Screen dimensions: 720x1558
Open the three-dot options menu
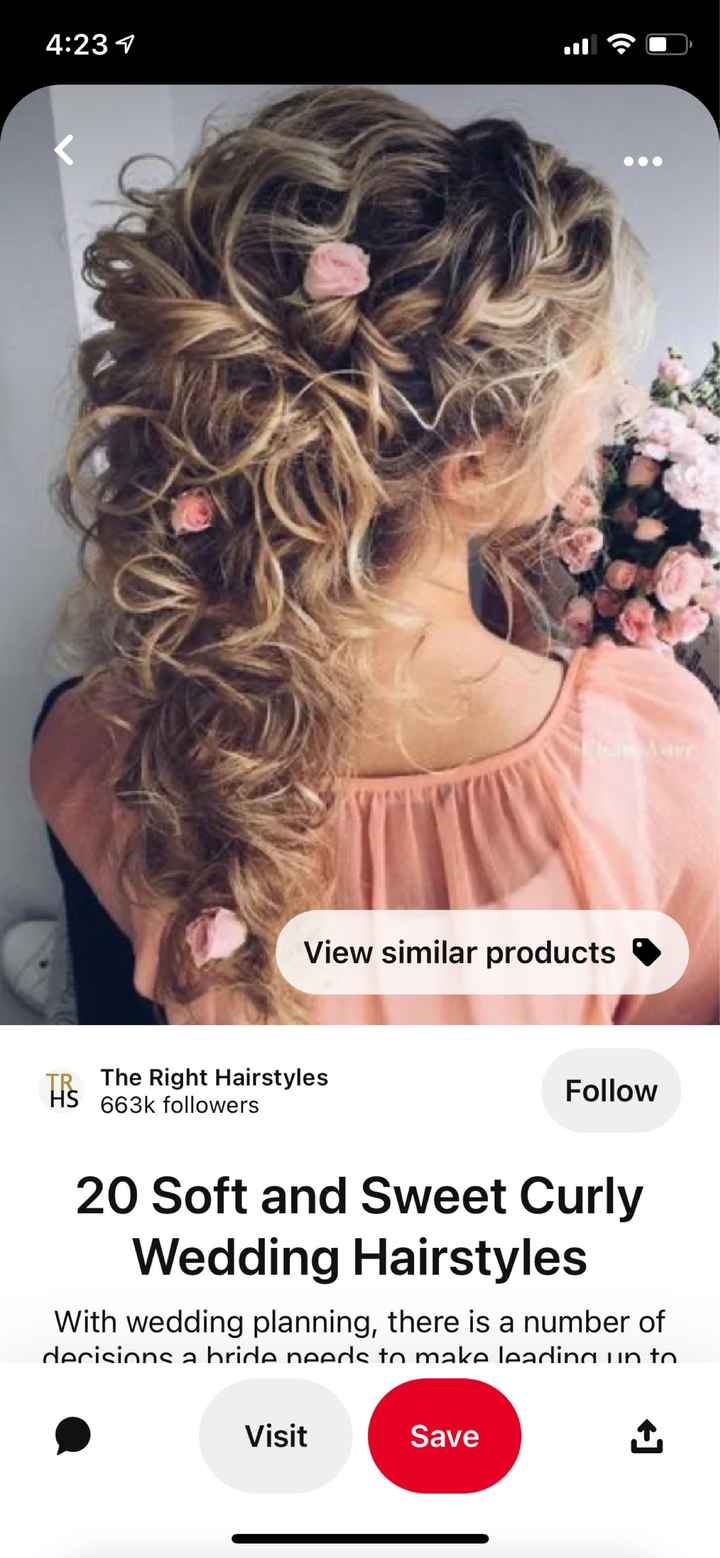pos(643,161)
